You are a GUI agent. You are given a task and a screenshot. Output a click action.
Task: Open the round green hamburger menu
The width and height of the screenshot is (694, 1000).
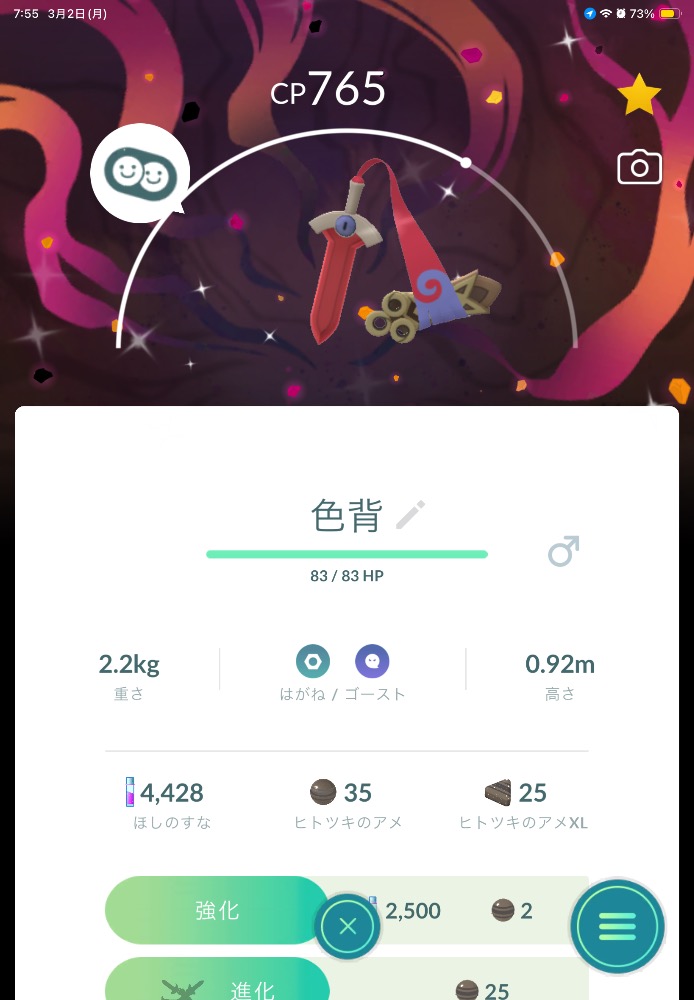coord(617,926)
